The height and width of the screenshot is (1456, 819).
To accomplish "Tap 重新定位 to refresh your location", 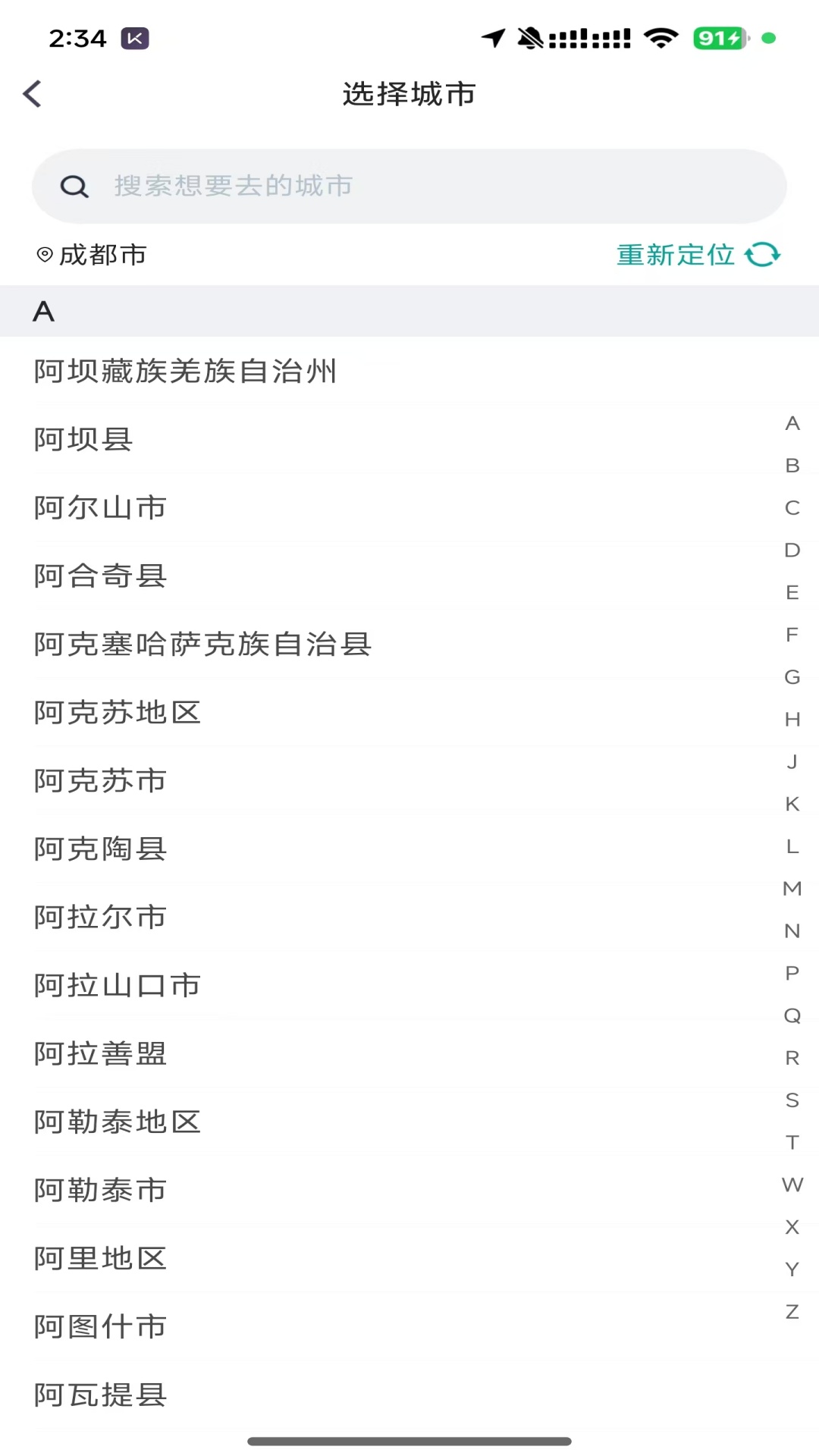I will pos(675,255).
